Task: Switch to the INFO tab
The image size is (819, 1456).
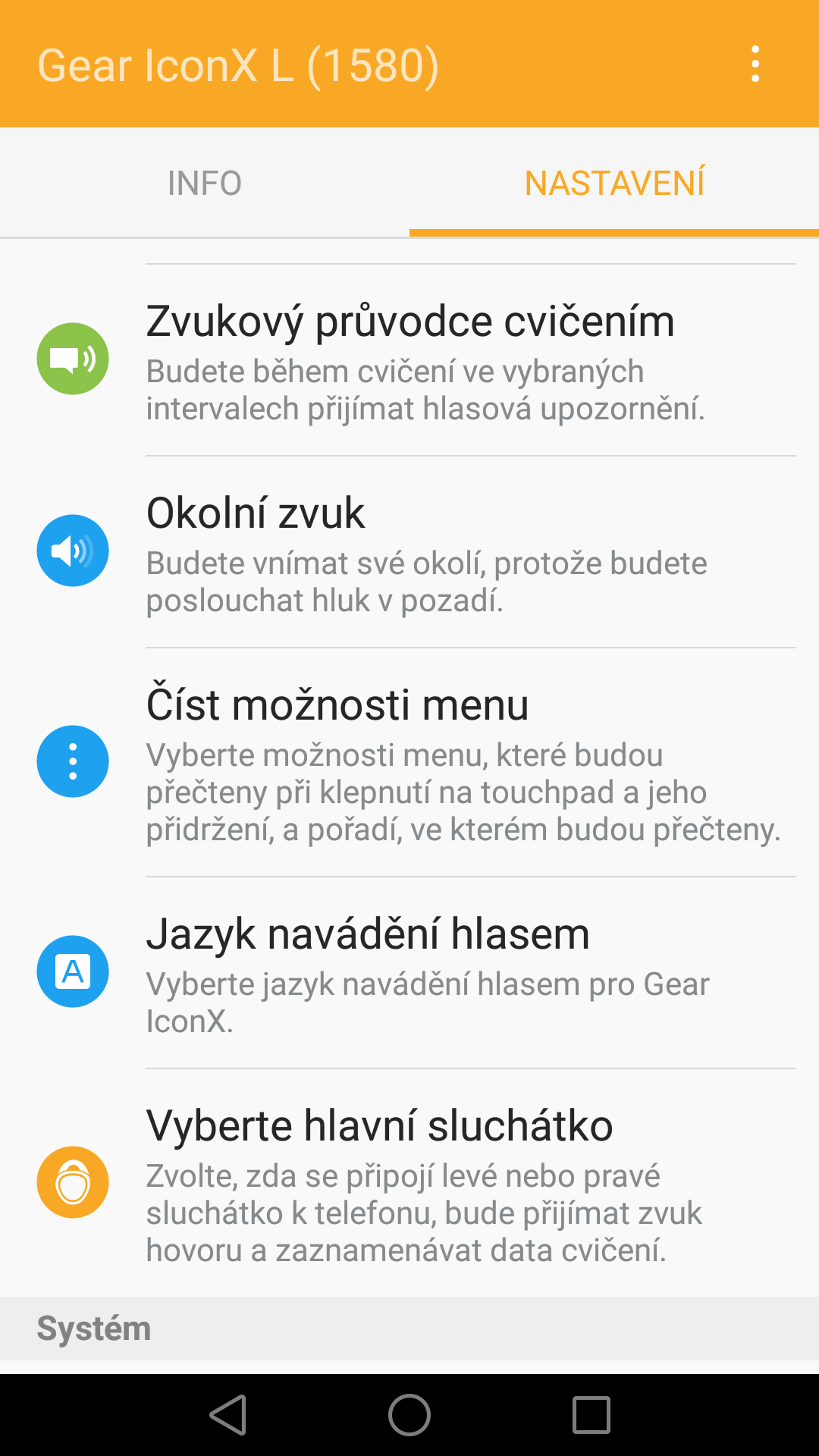Action: coord(205,183)
